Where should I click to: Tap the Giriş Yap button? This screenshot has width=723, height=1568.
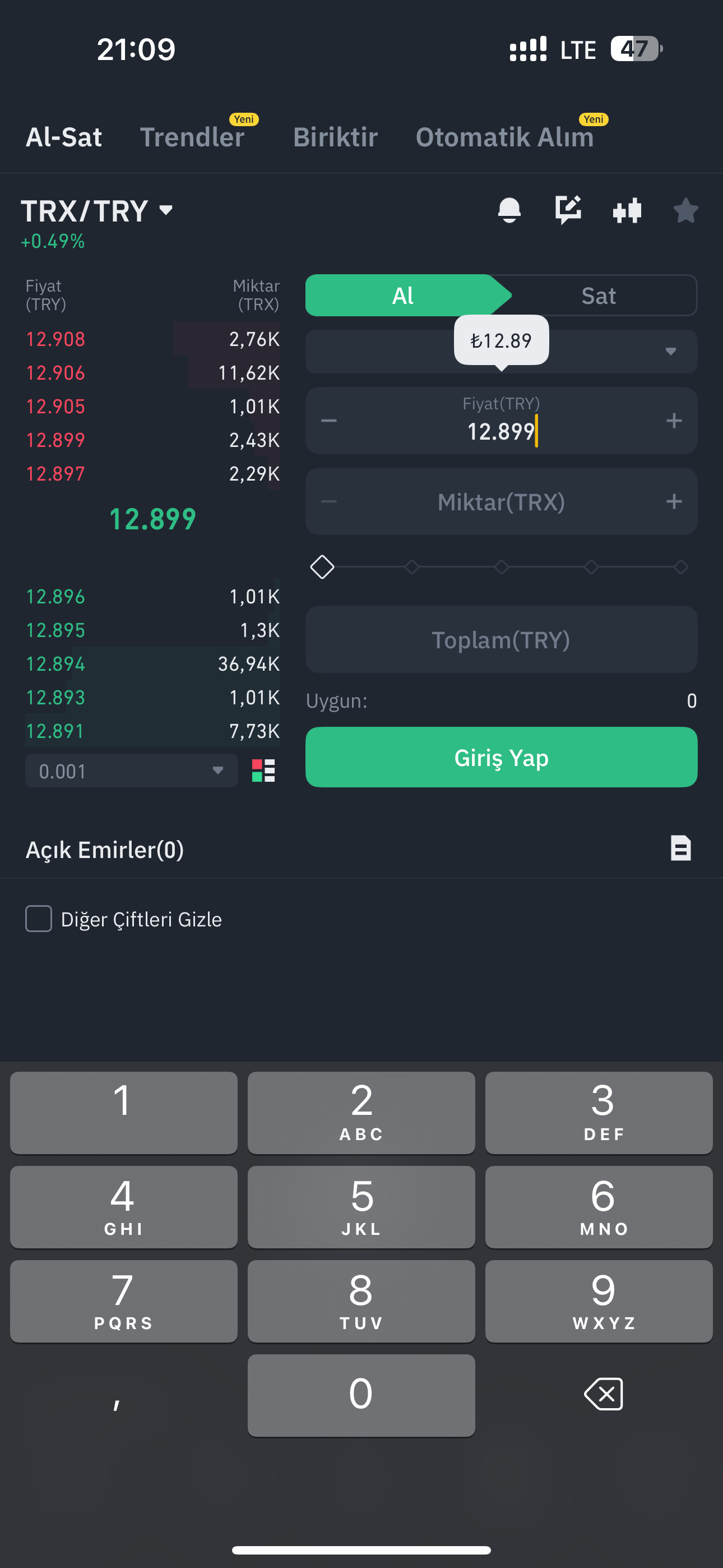(502, 757)
